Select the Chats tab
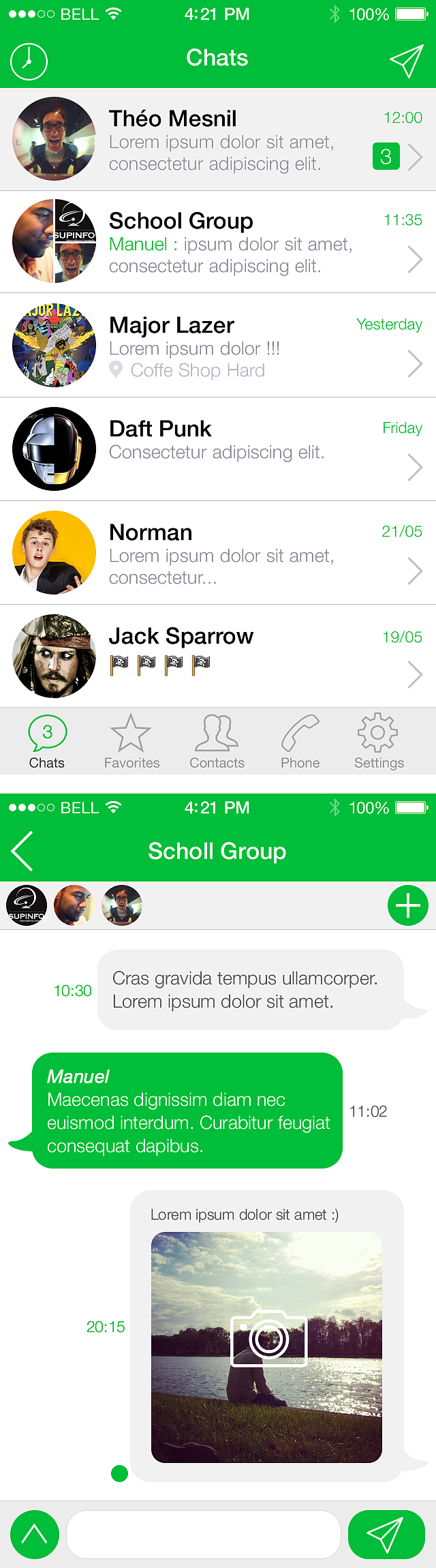436x1568 pixels. tap(47, 742)
